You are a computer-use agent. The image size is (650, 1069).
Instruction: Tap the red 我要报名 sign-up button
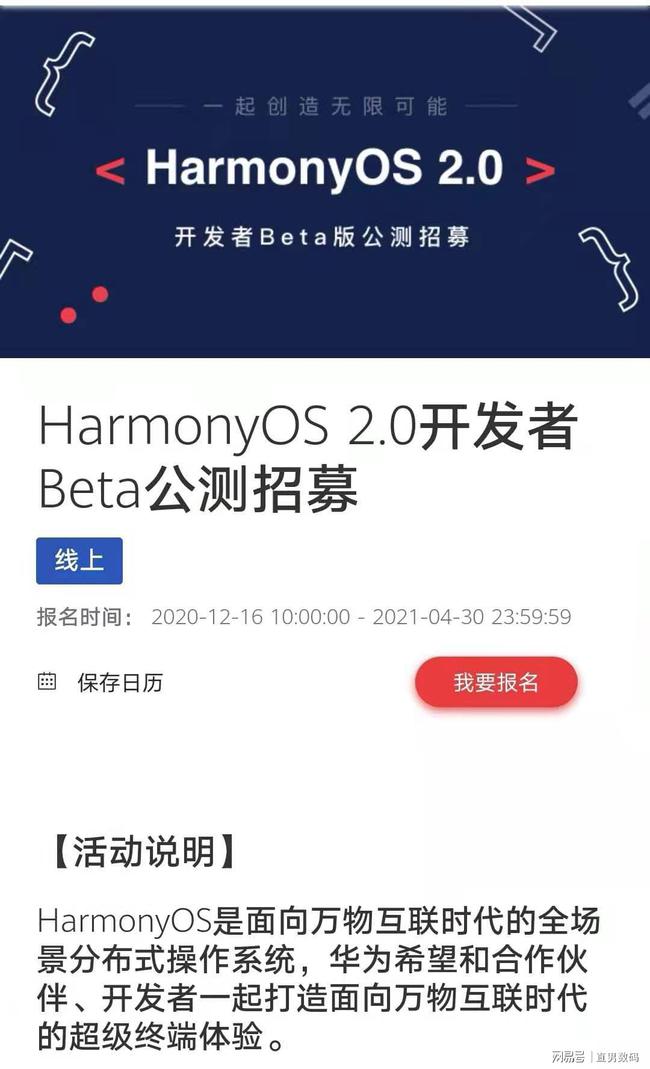click(496, 682)
